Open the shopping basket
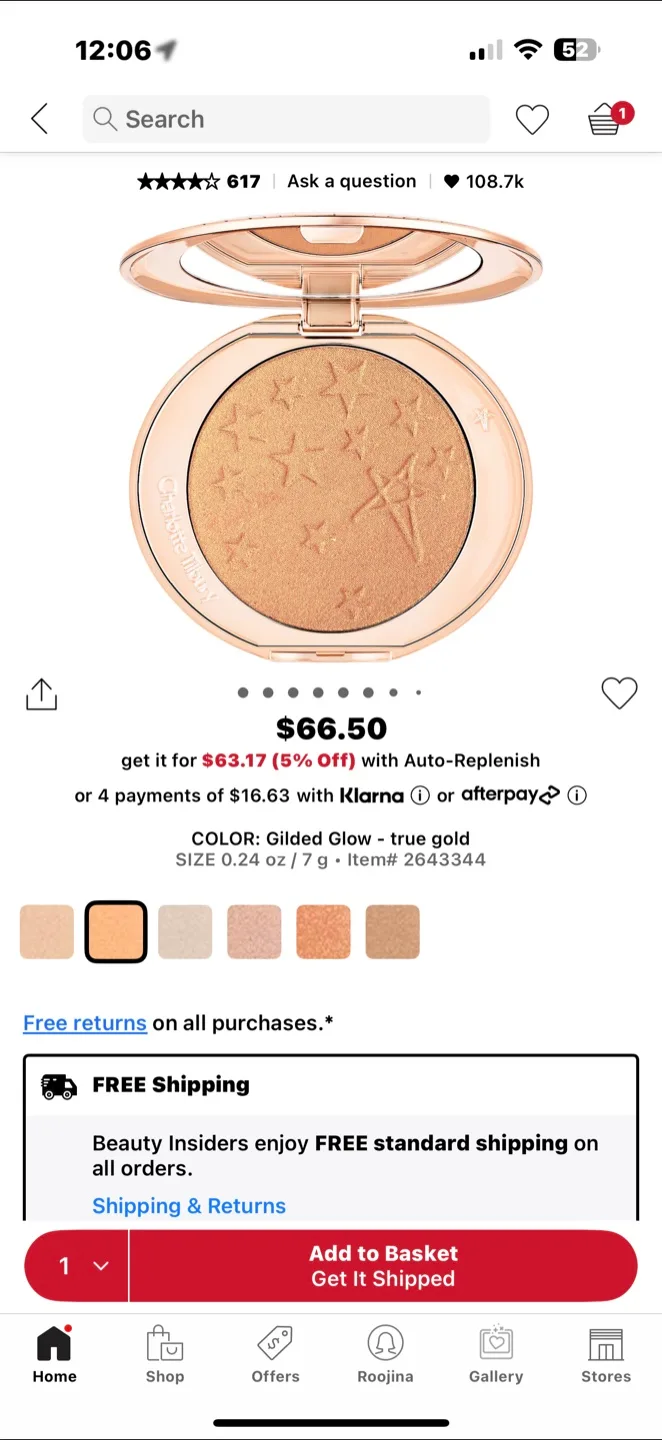Screen dimensions: 662x1440 point(606,120)
